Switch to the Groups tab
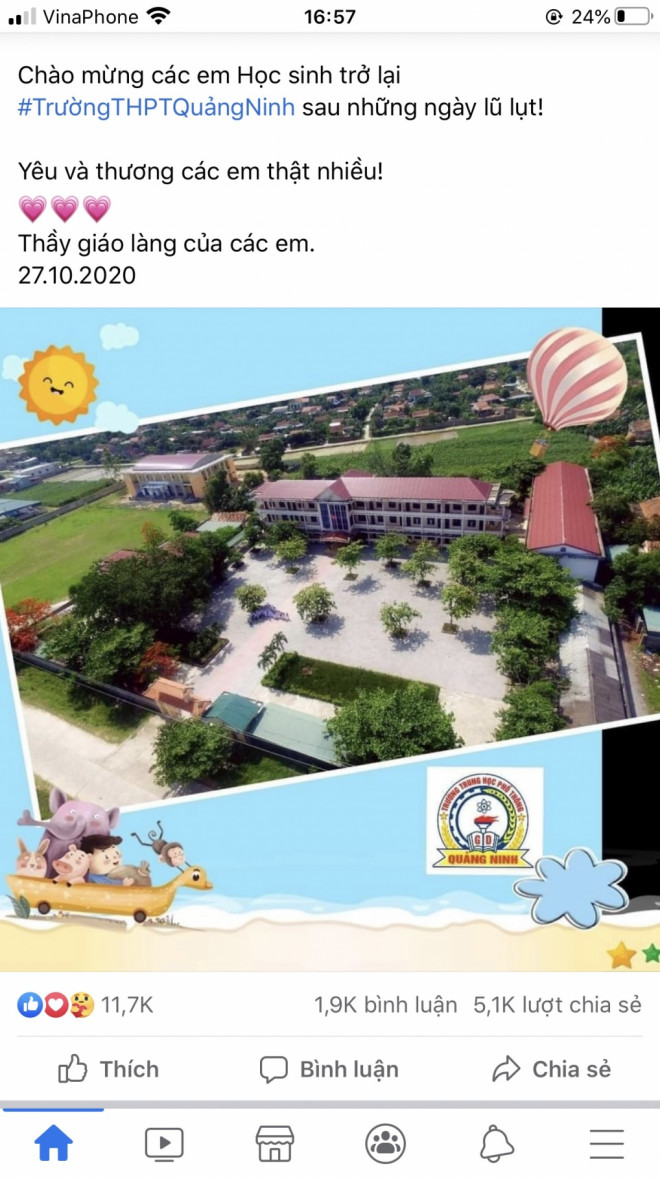The height and width of the screenshot is (1179, 660). pyautogui.click(x=385, y=1143)
